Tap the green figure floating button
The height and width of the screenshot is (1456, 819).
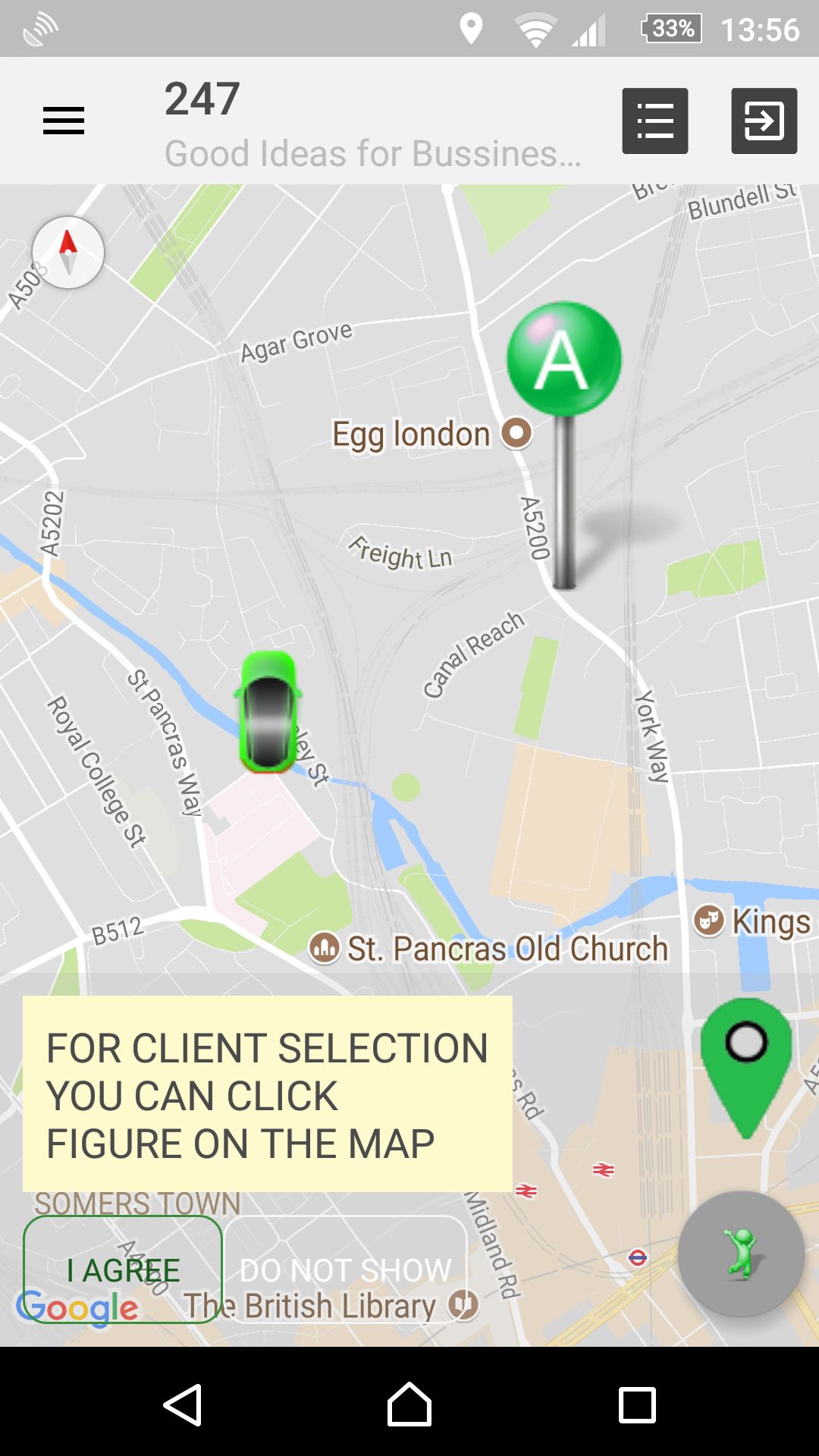coord(741,1254)
